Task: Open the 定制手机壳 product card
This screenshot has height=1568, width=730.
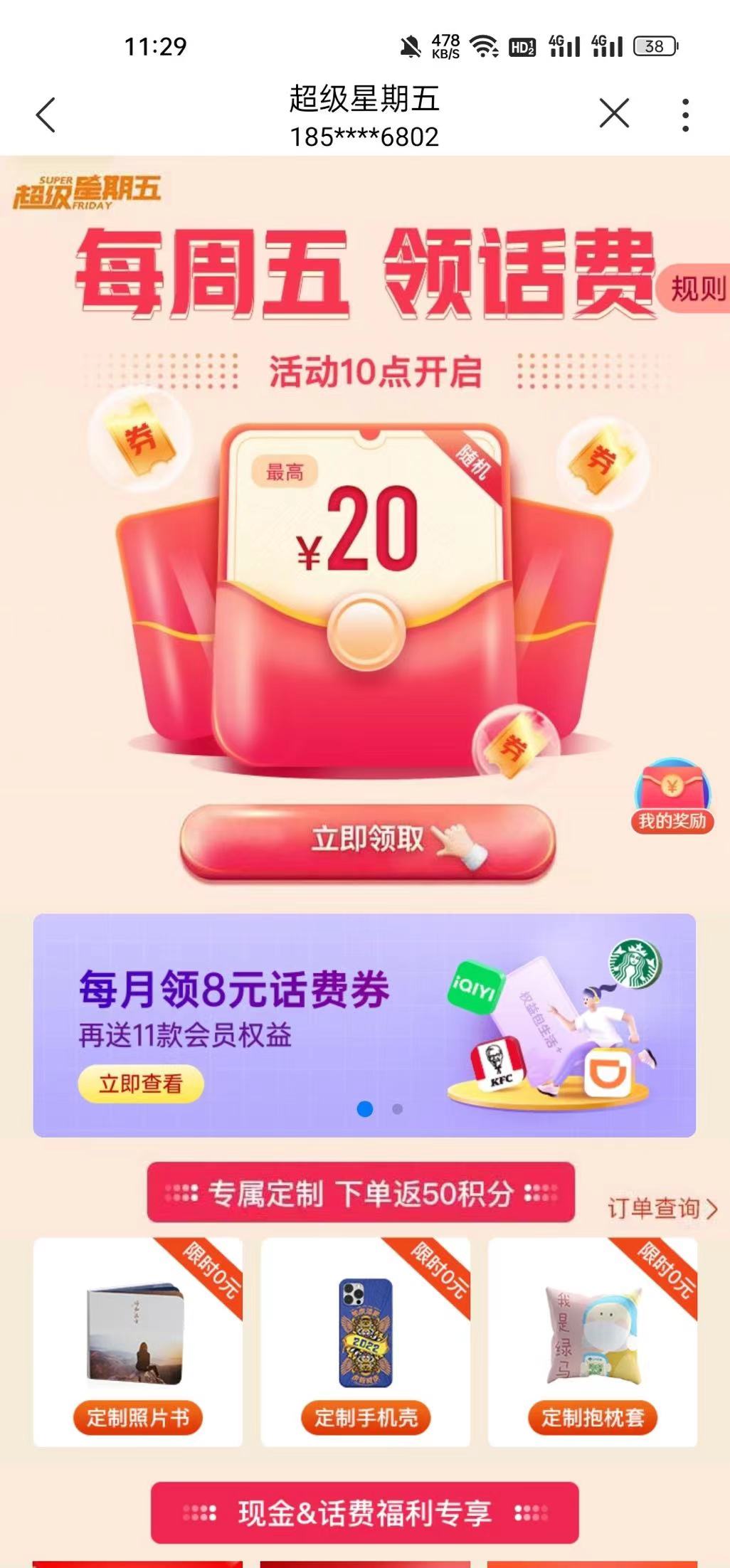Action: click(x=365, y=1342)
